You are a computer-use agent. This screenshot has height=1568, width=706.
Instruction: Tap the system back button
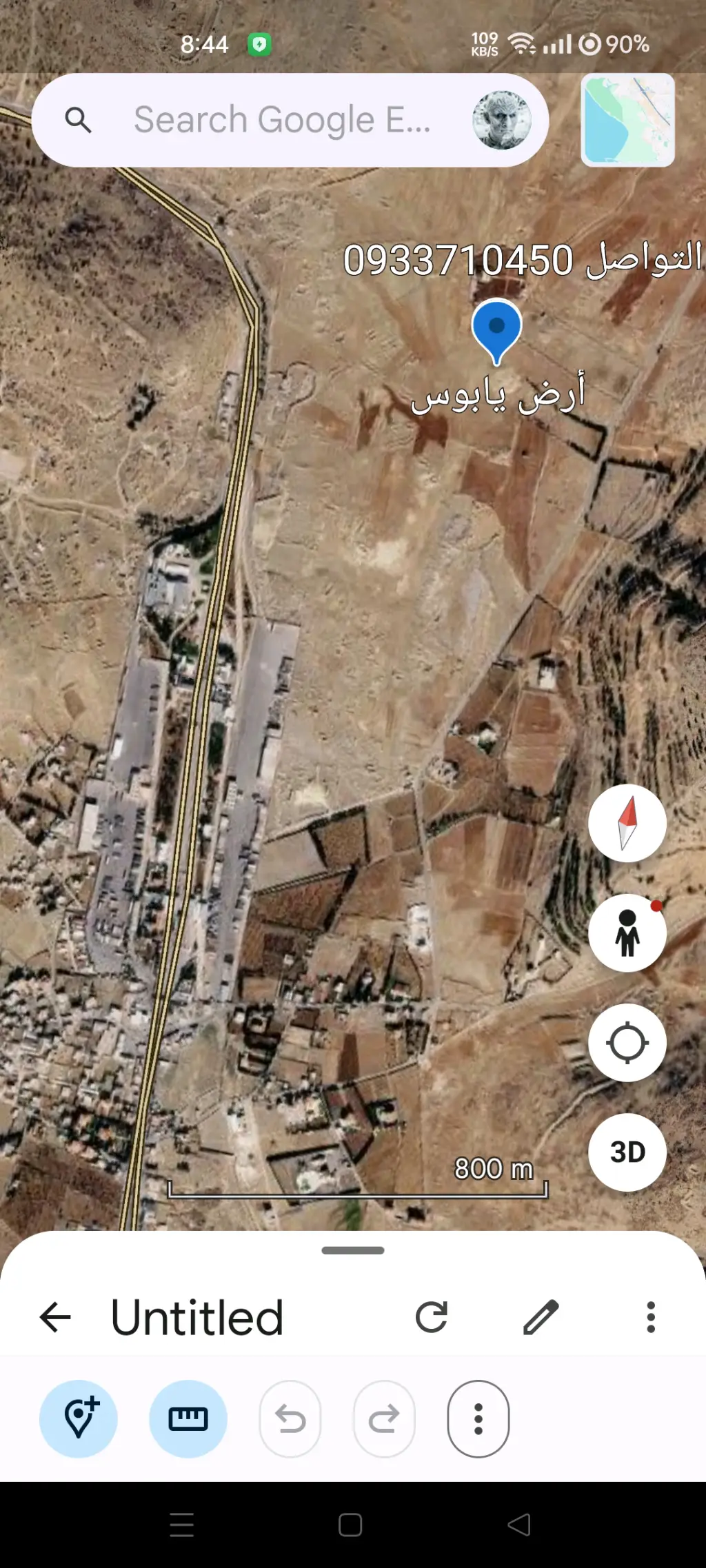[519, 1525]
